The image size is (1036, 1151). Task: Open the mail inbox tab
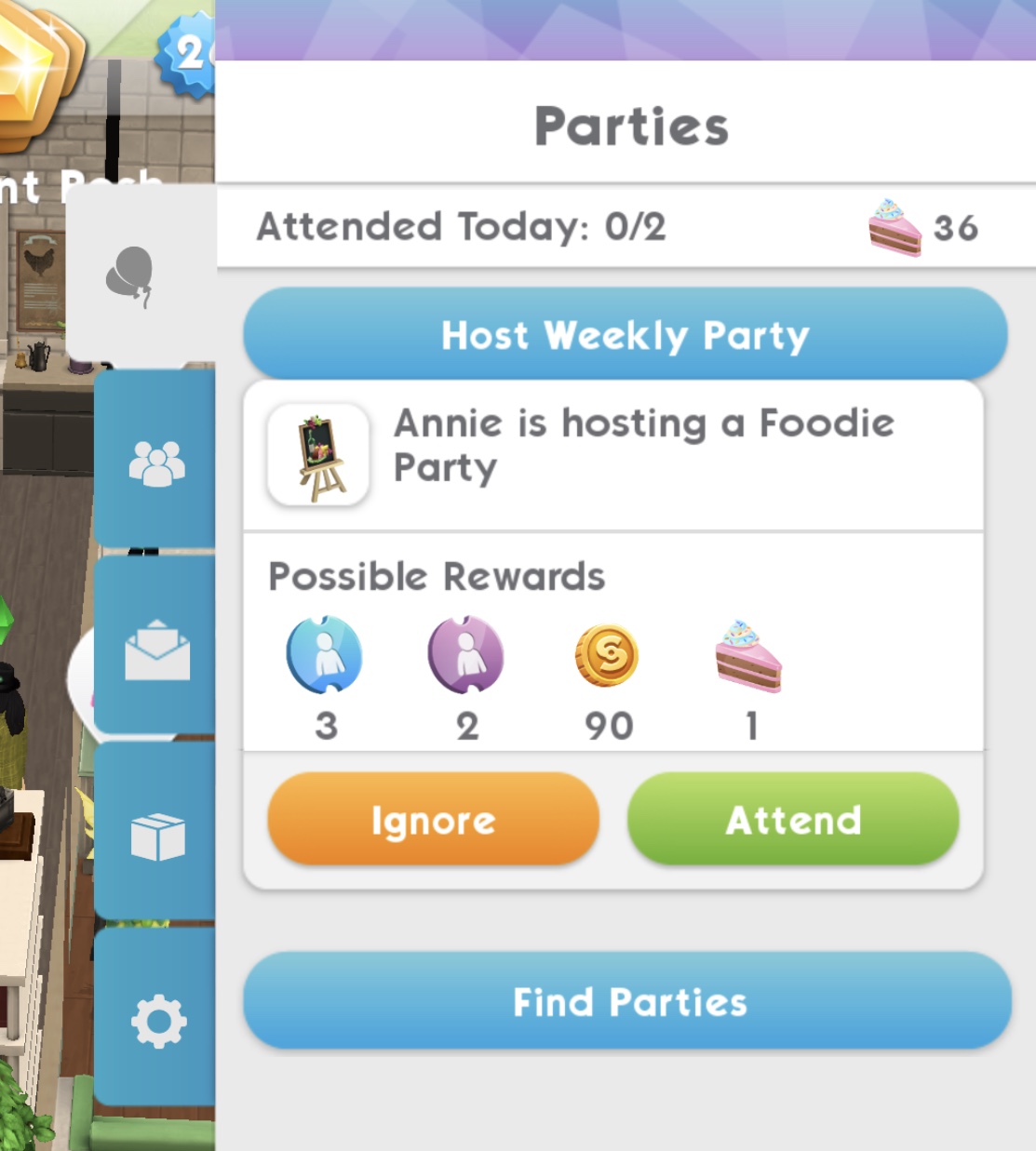[x=156, y=649]
